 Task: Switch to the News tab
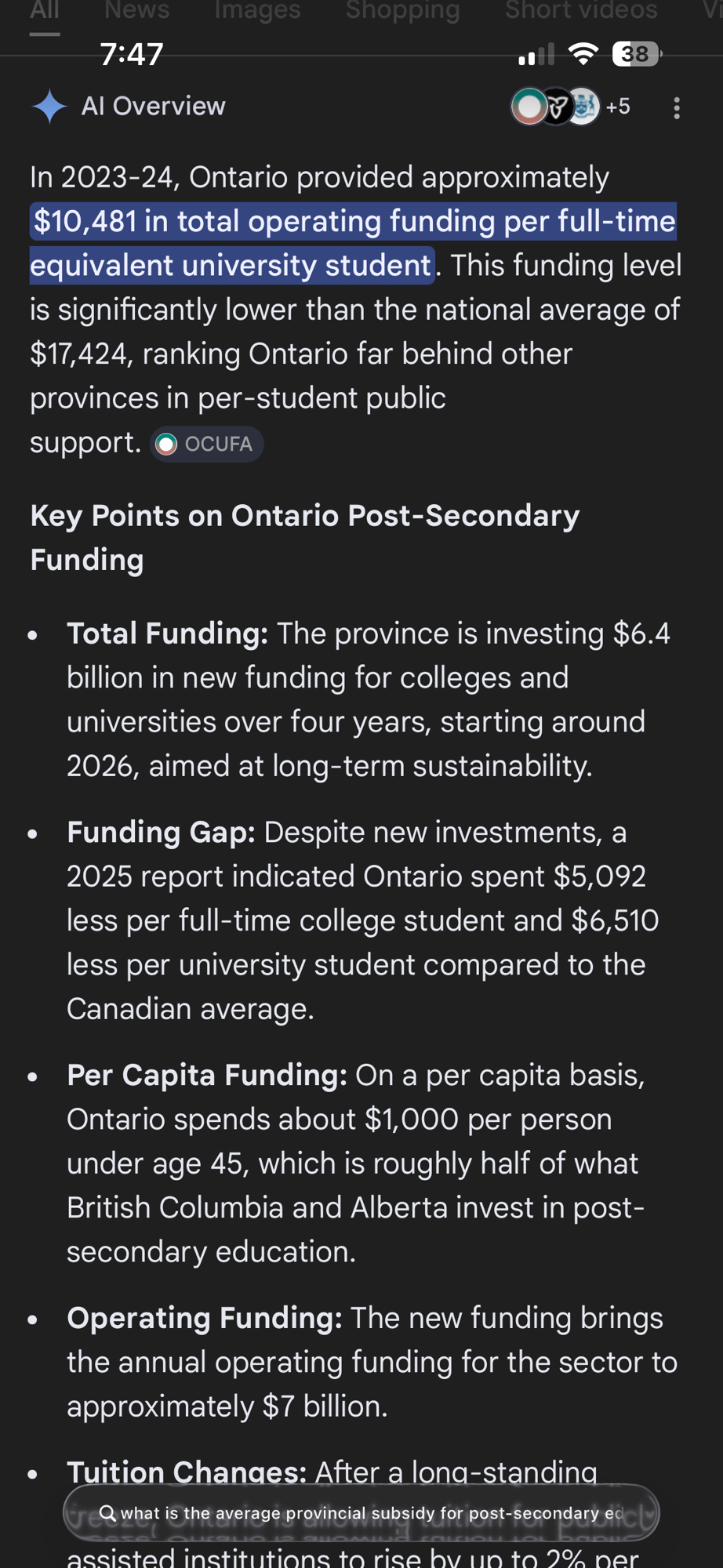[136, 11]
